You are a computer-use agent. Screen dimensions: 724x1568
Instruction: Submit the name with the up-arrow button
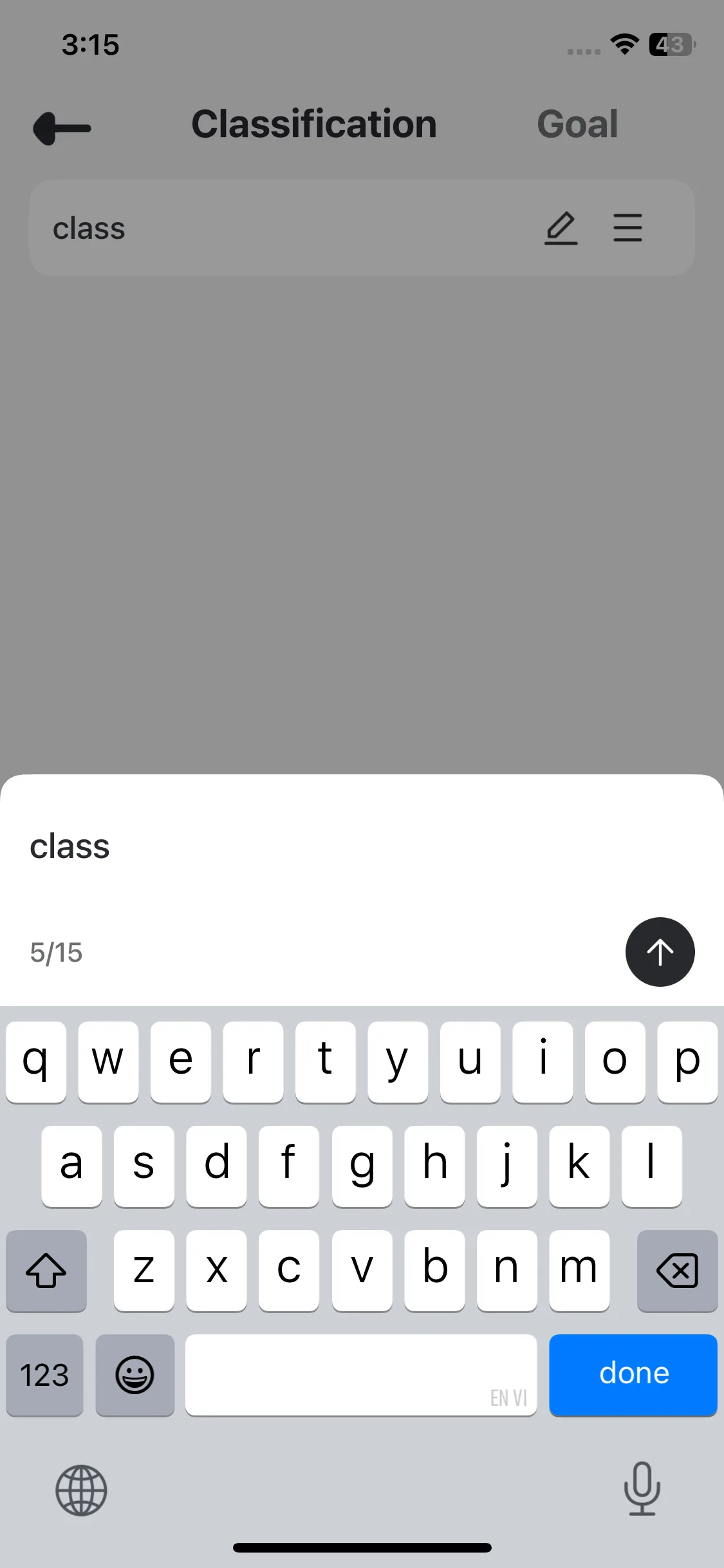(659, 951)
